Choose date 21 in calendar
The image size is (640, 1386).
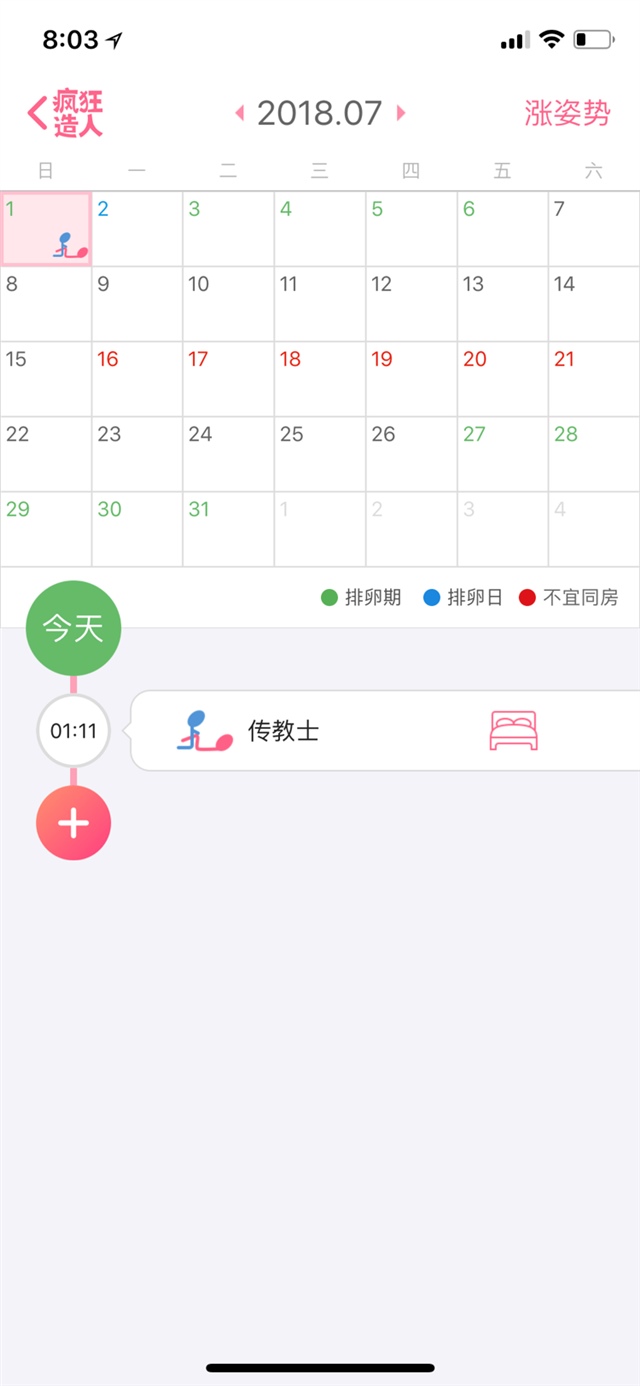coord(594,379)
